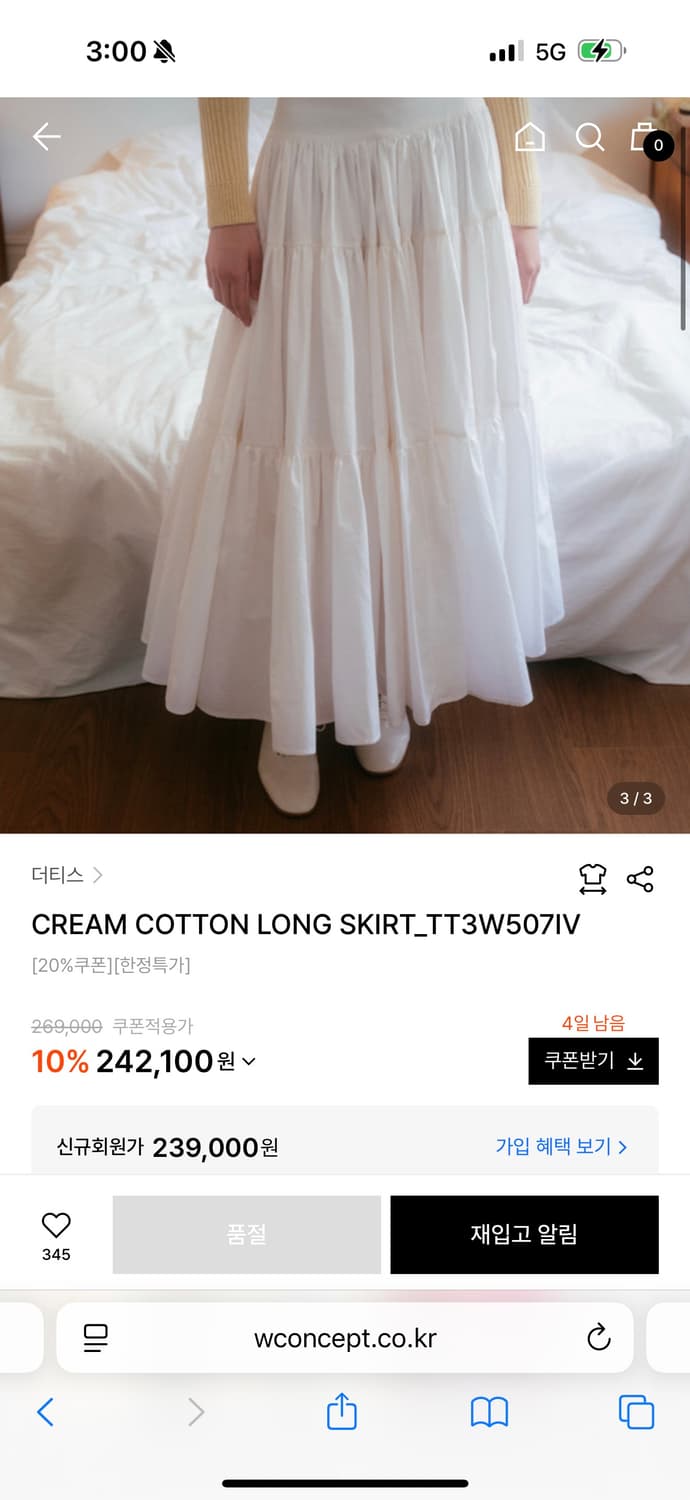Show all Safari tabs
The width and height of the screenshot is (690, 1500).
tap(636, 1412)
